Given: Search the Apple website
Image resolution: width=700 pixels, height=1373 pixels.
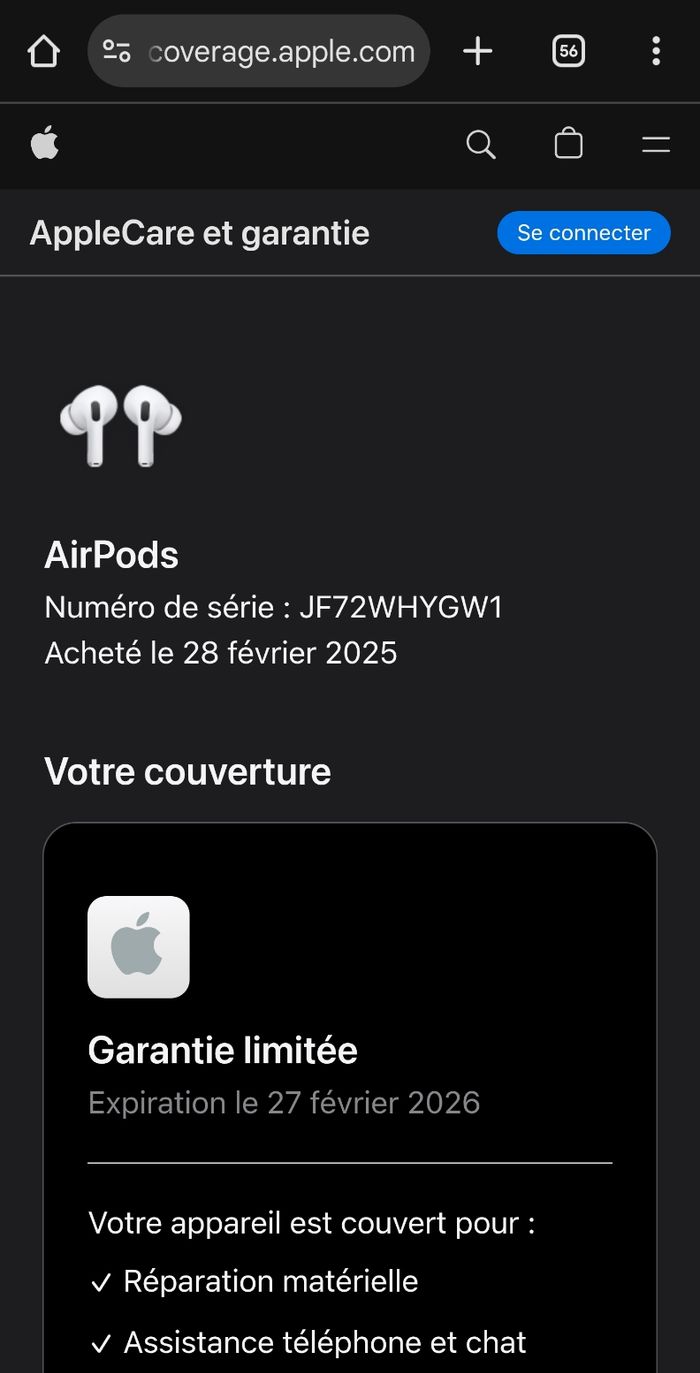Looking at the screenshot, I should pyautogui.click(x=481, y=145).
